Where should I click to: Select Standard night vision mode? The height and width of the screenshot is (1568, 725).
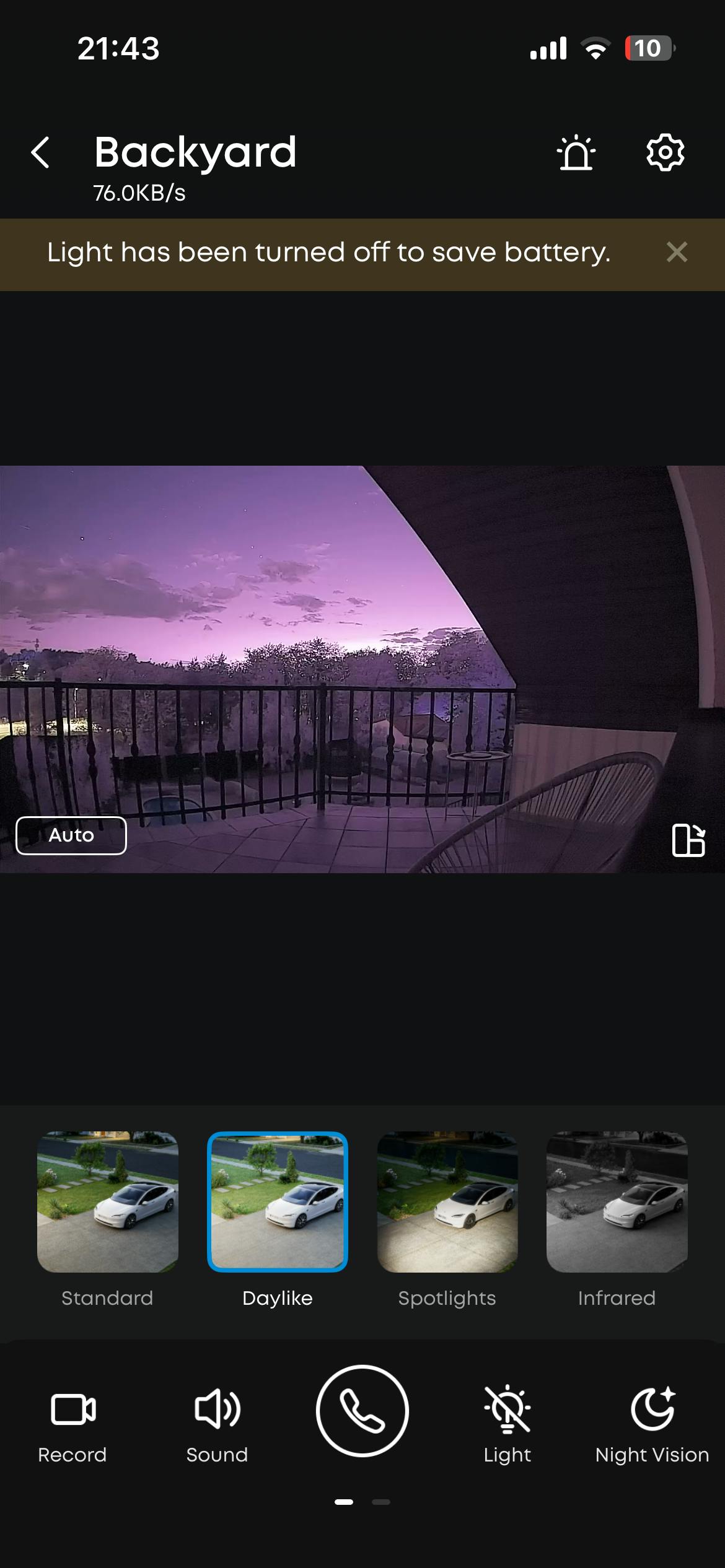coord(108,1202)
